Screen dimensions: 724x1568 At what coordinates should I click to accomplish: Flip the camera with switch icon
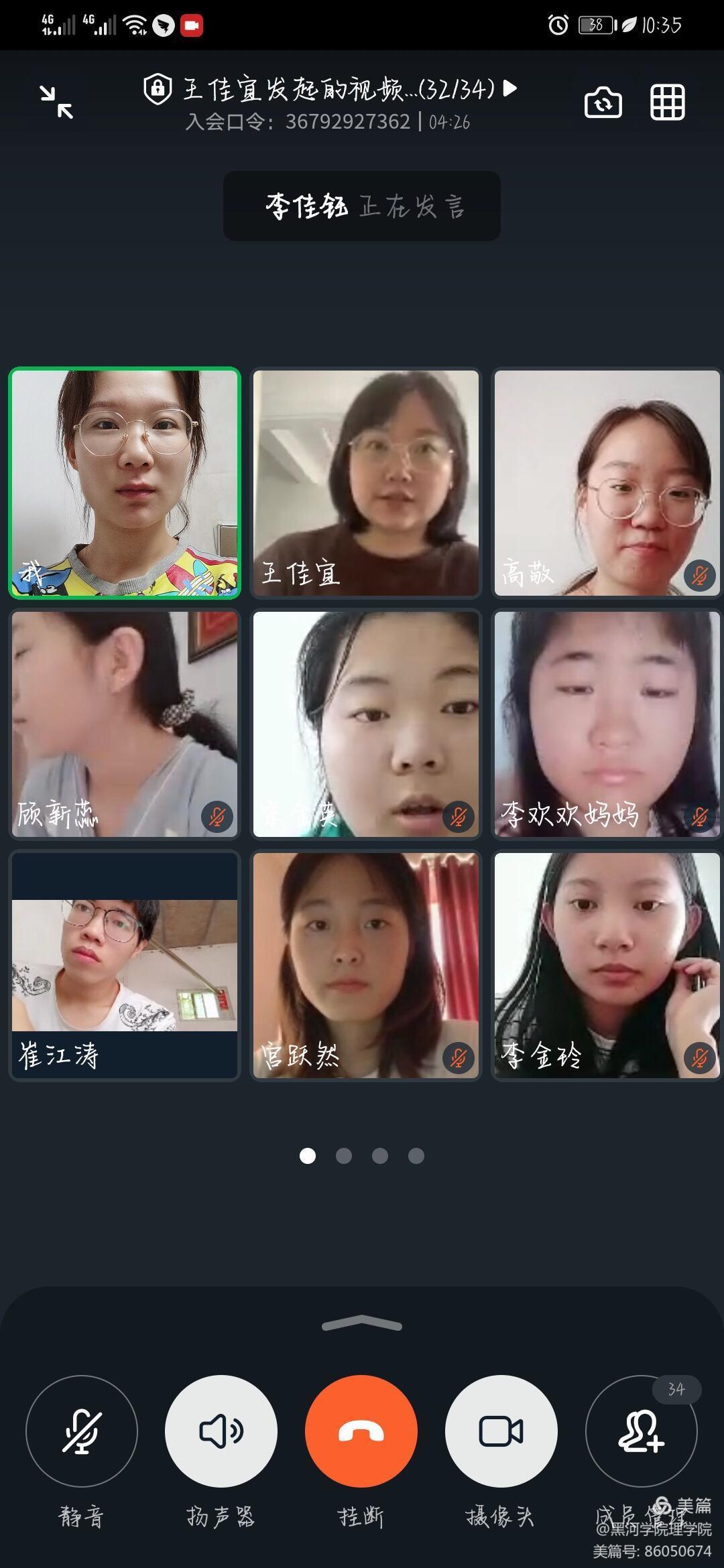[x=603, y=103]
